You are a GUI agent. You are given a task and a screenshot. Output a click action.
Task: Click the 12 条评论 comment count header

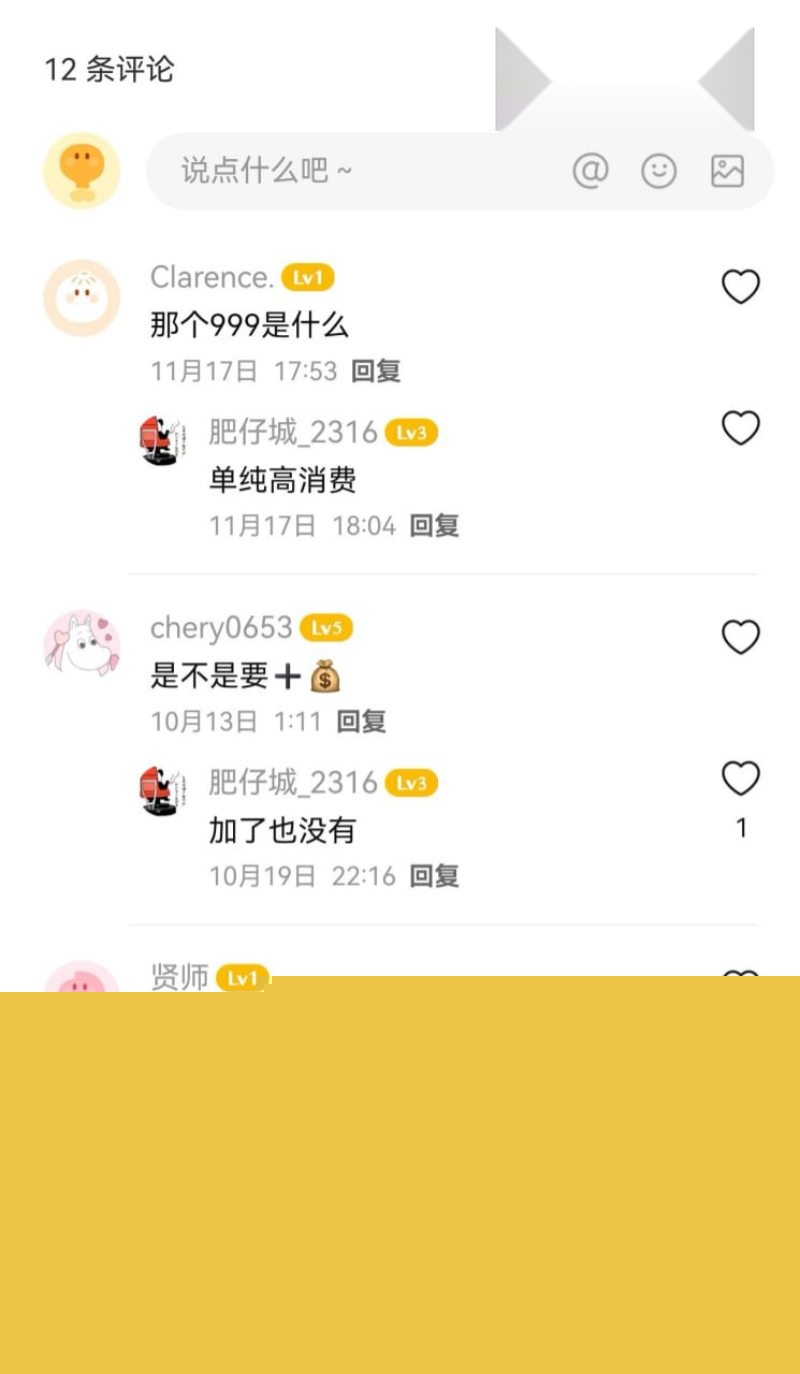pos(110,70)
